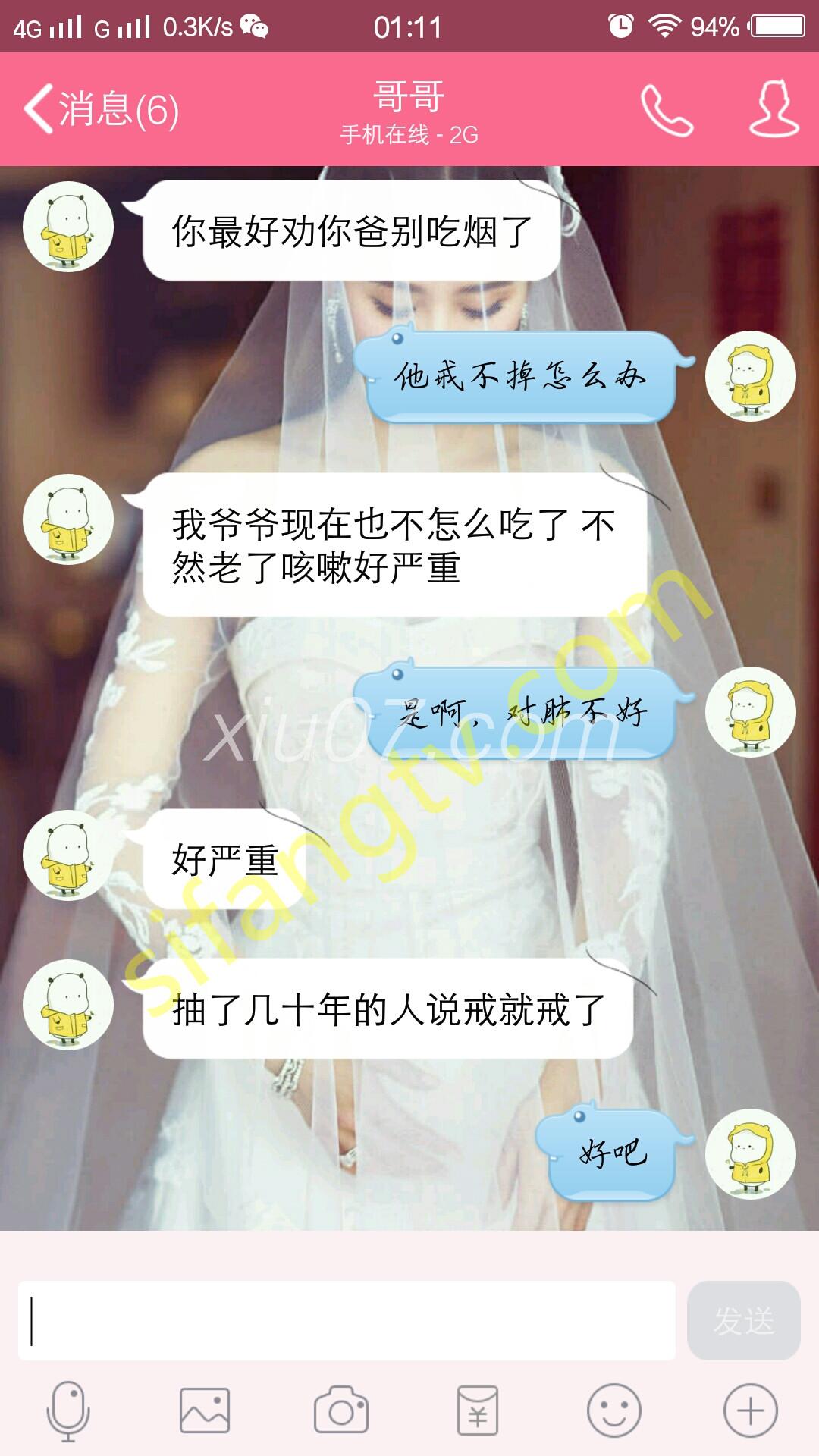Open 哥哥's contact profile
This screenshot has width=819, height=1456.
(774, 110)
